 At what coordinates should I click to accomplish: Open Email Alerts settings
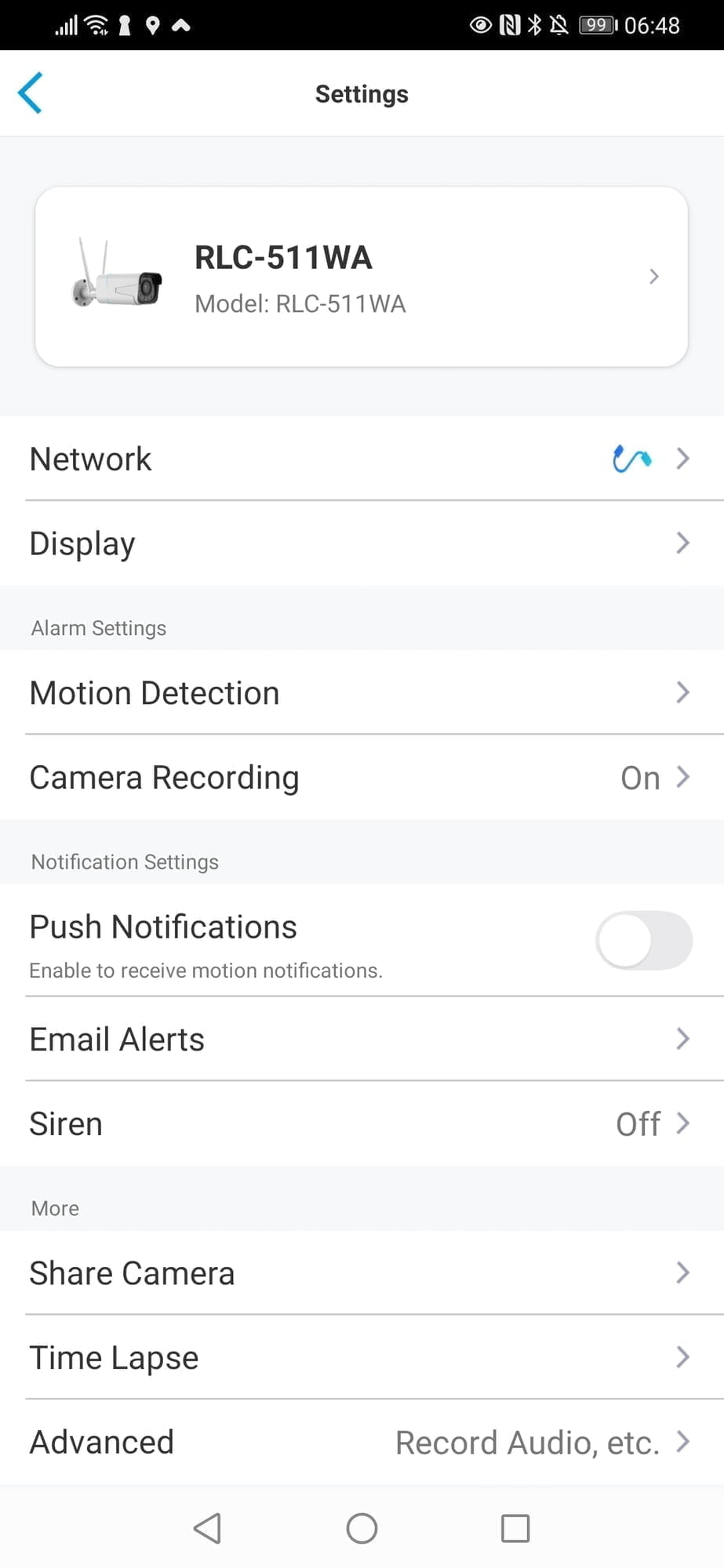362,1040
